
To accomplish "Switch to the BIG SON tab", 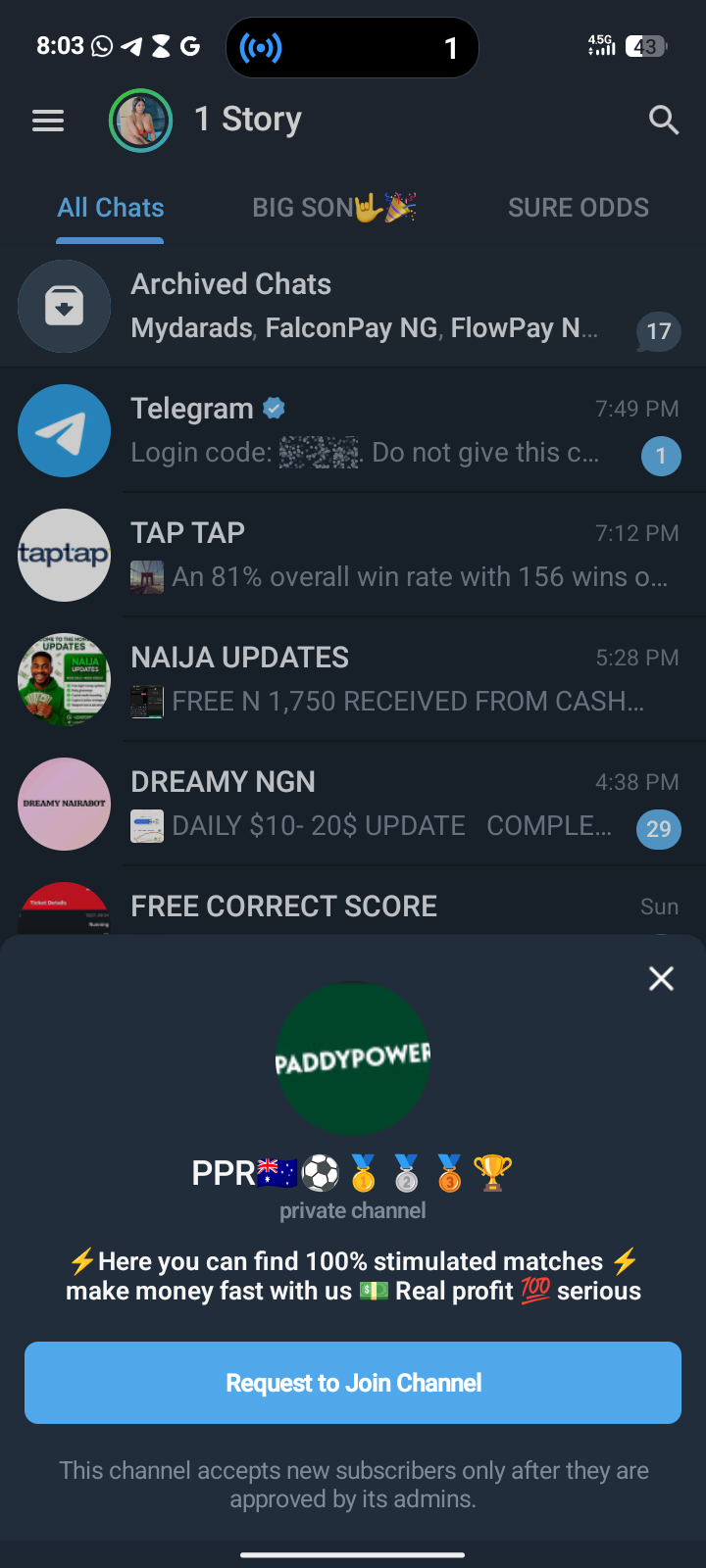I will [333, 208].
